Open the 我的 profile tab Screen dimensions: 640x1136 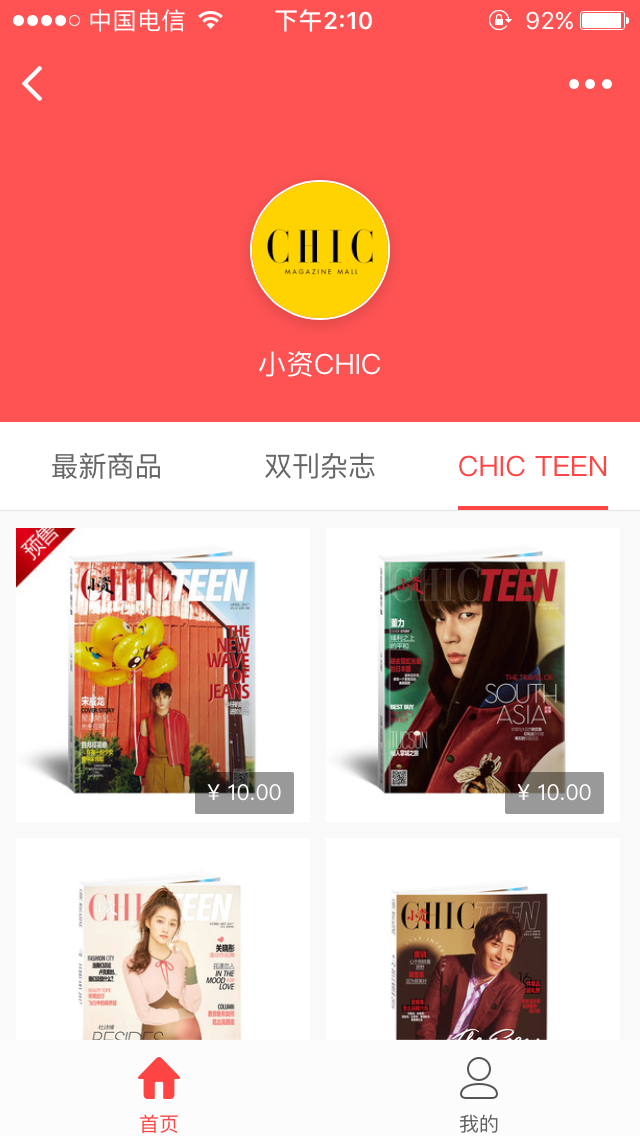[x=479, y=1092]
